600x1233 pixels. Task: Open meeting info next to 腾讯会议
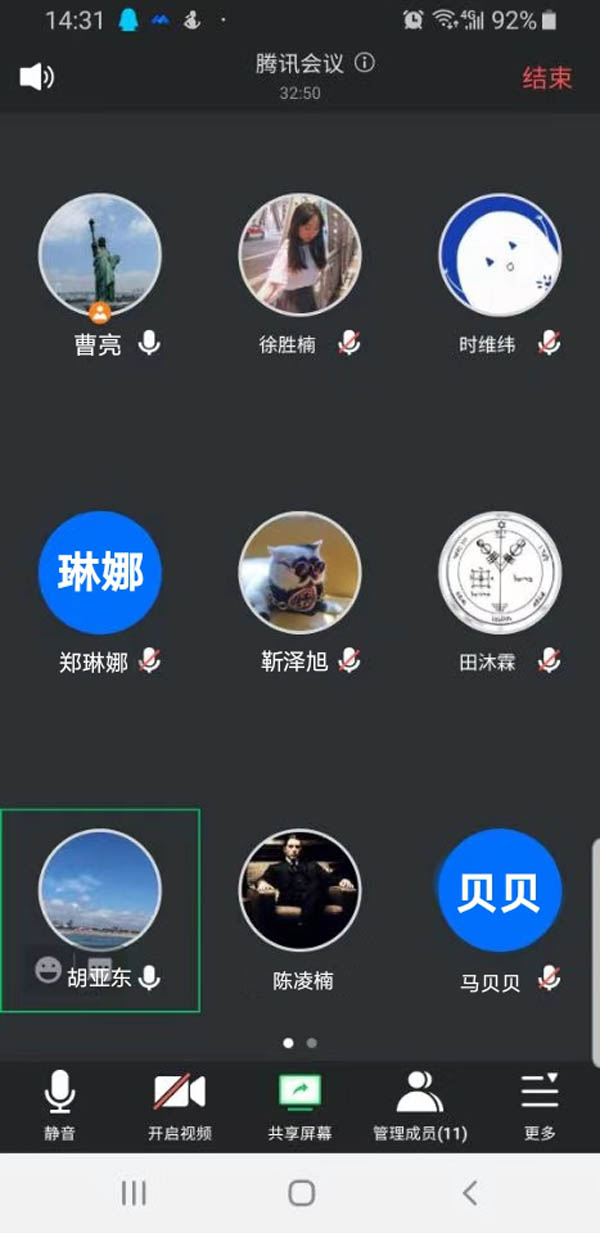[x=365, y=64]
